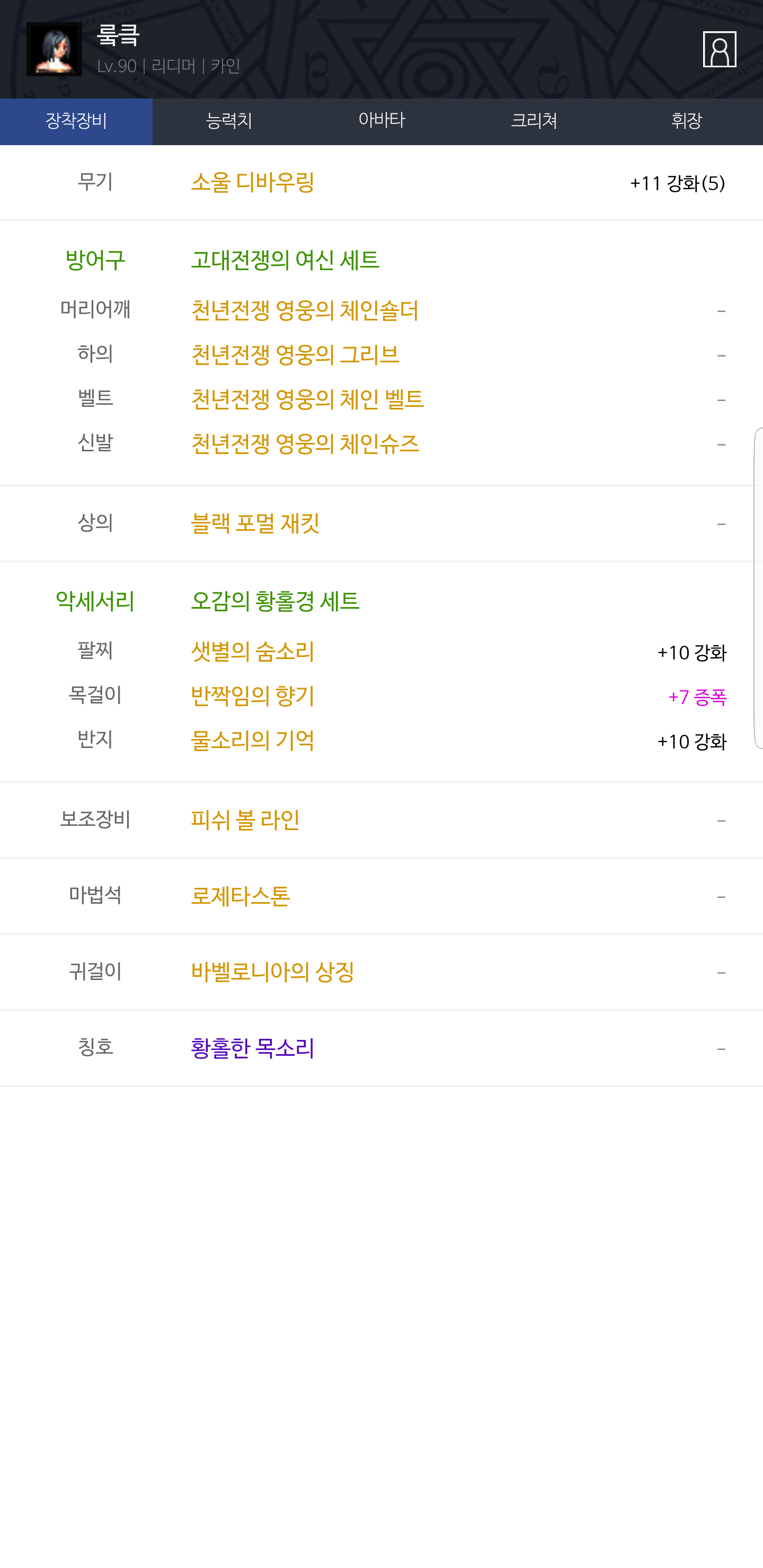Screen dimensions: 763x1568
Task: Switch to the 능력치 tab
Action: (229, 121)
